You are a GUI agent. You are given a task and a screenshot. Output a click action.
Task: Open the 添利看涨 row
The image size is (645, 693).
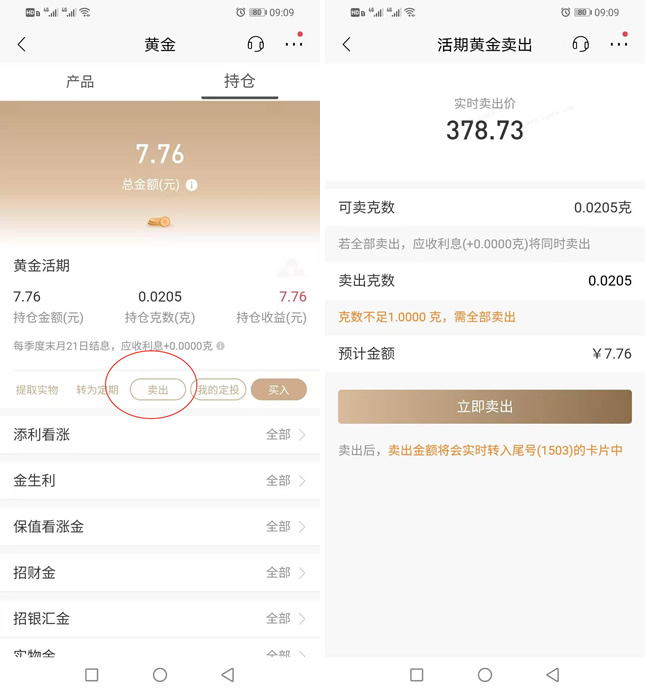point(160,435)
